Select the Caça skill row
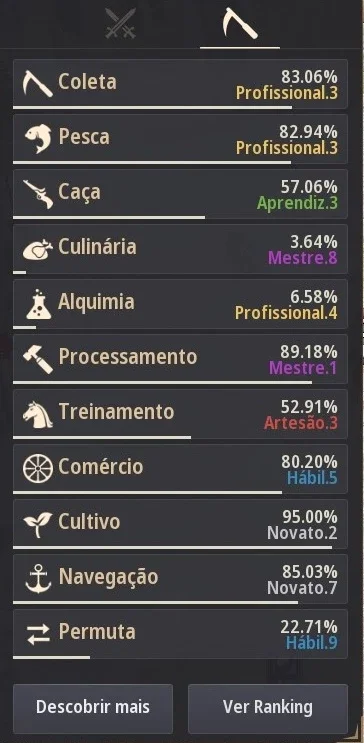Viewport: 364px width, 743px height. pyautogui.click(x=180, y=194)
